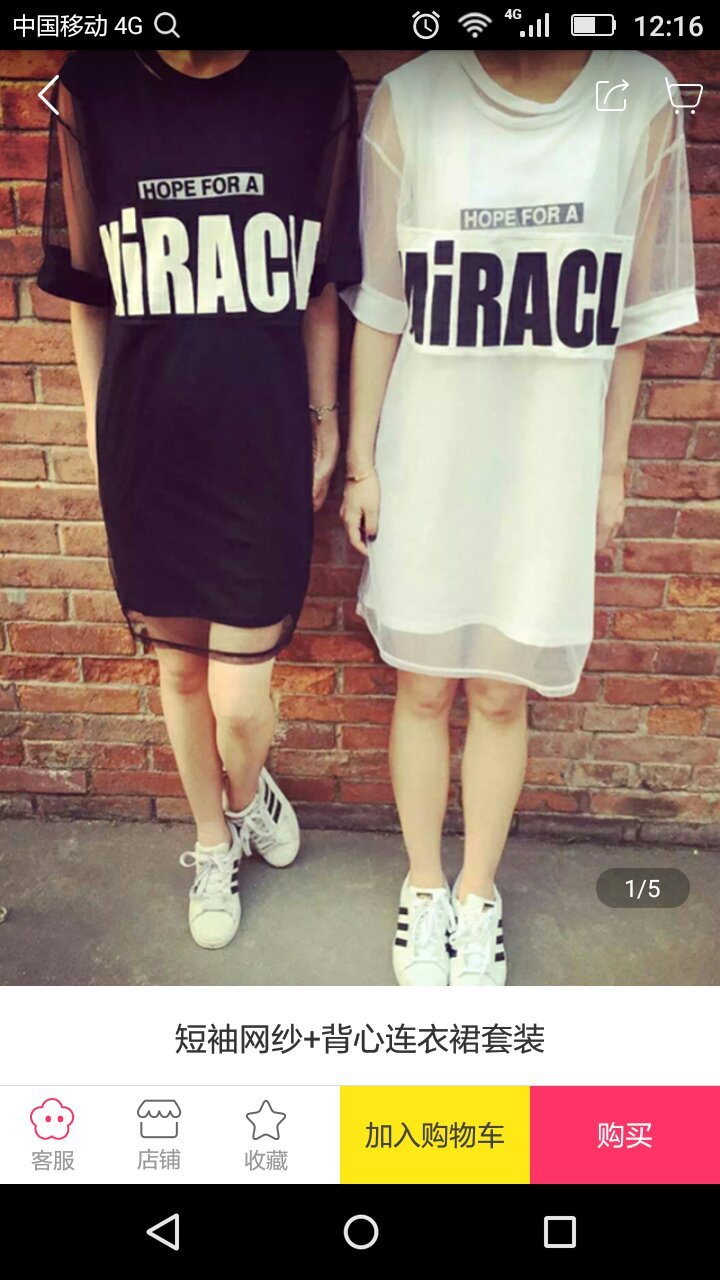Open the recent apps overview

click(560, 1232)
